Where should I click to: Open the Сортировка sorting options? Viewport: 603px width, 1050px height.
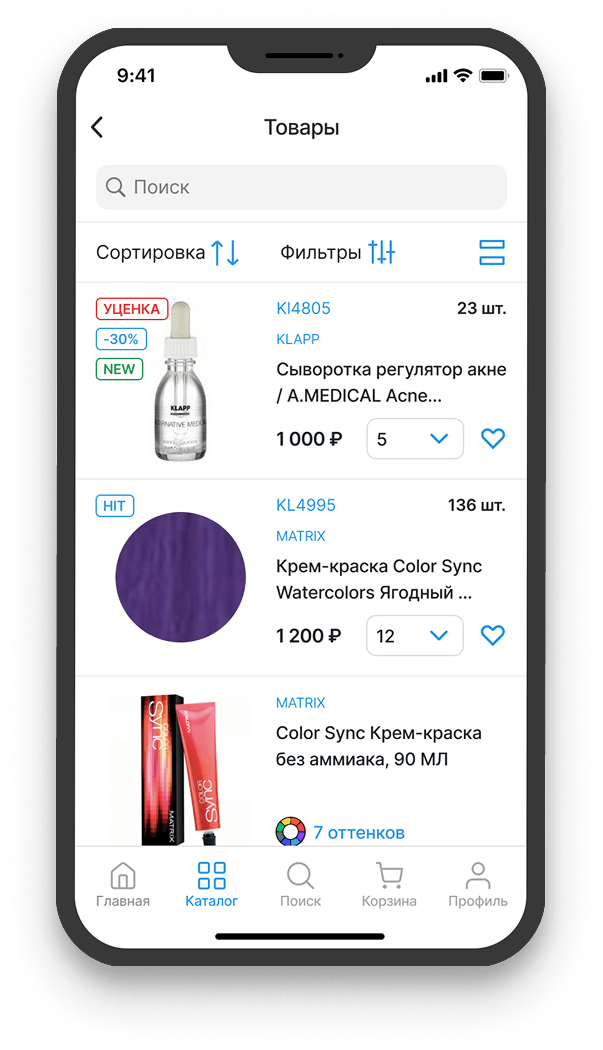(167, 253)
